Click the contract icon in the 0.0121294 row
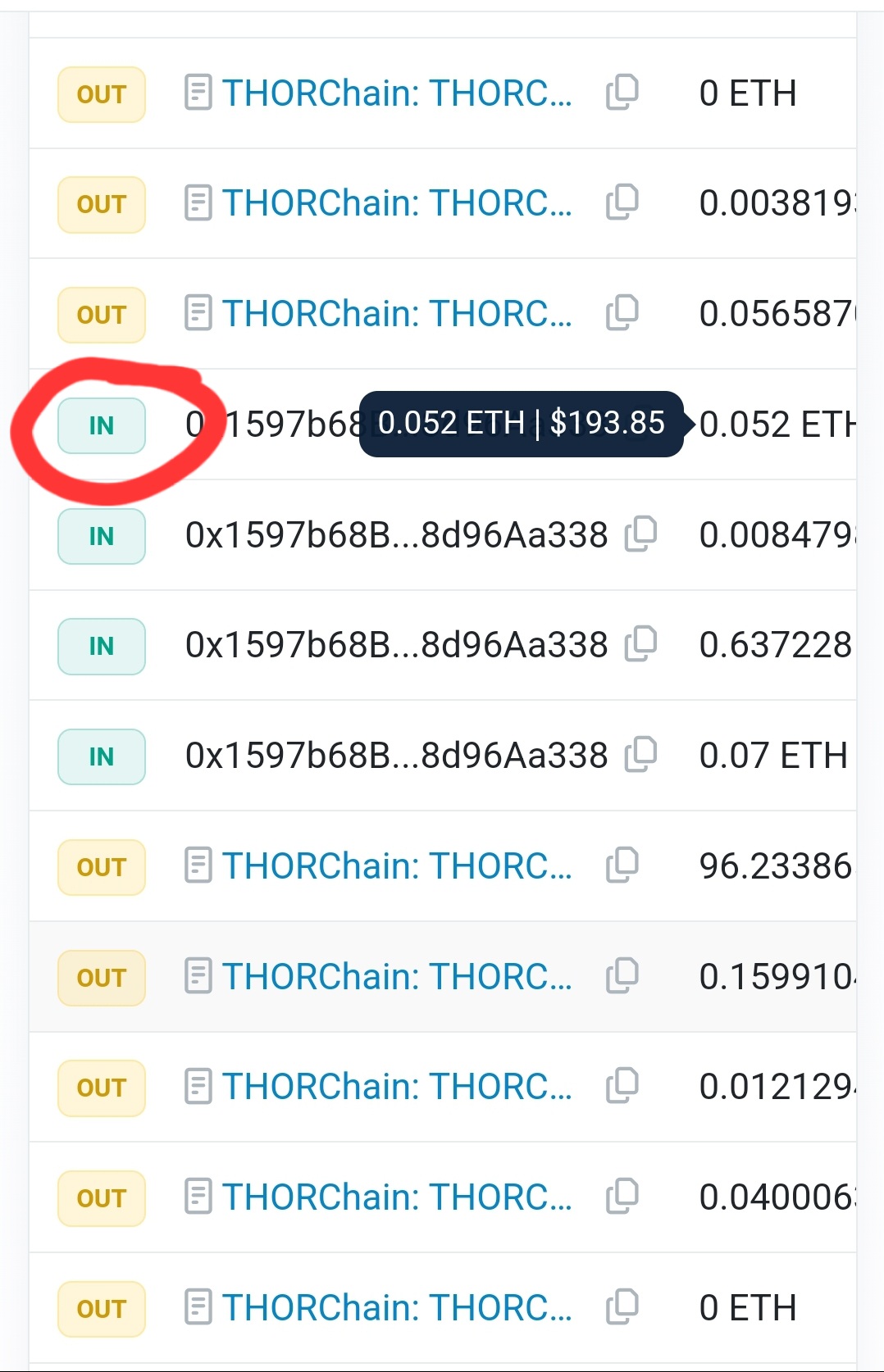The width and height of the screenshot is (884, 1372). [x=198, y=1087]
